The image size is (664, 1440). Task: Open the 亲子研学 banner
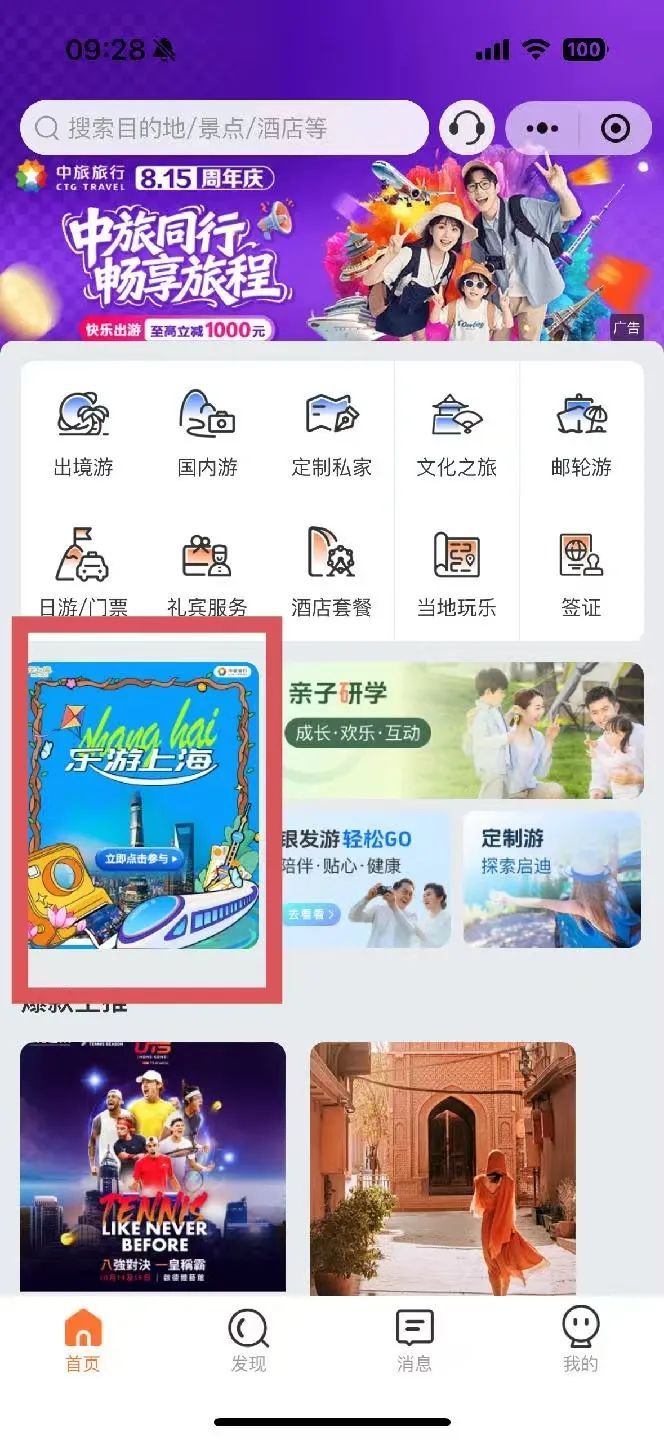pyautogui.click(x=462, y=729)
